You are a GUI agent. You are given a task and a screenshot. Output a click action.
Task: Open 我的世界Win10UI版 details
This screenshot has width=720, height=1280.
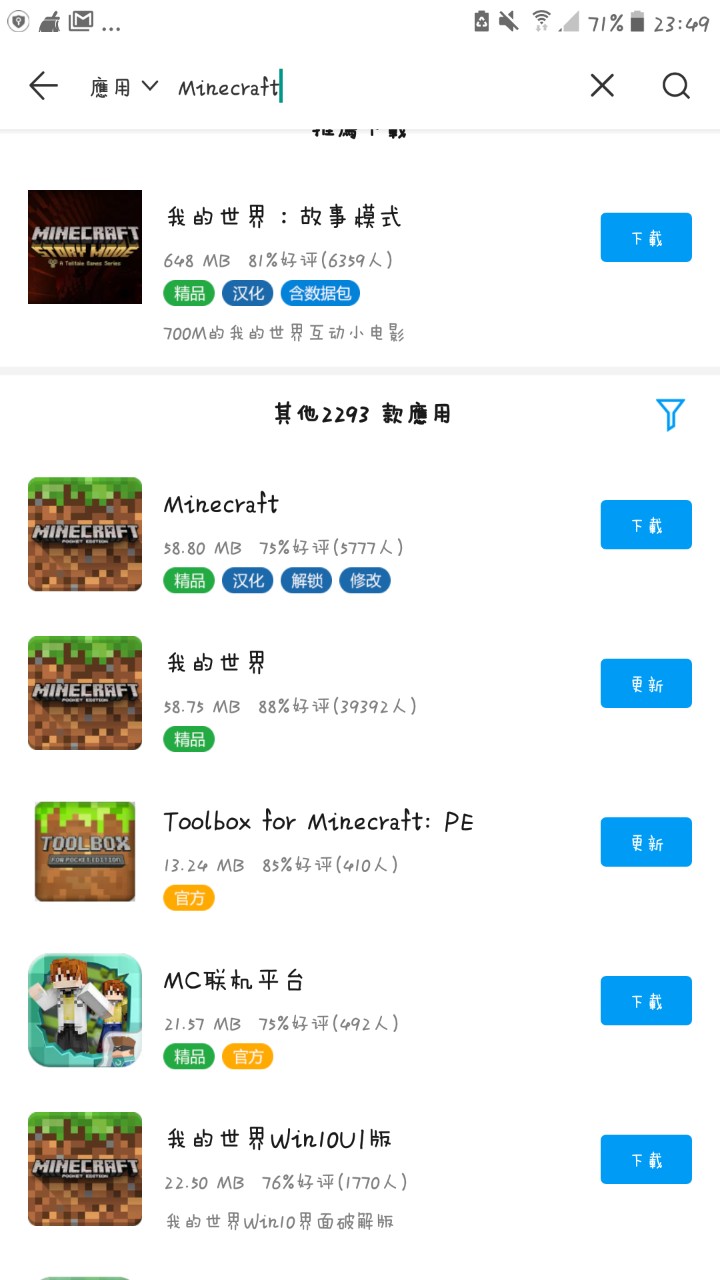coord(278,1139)
